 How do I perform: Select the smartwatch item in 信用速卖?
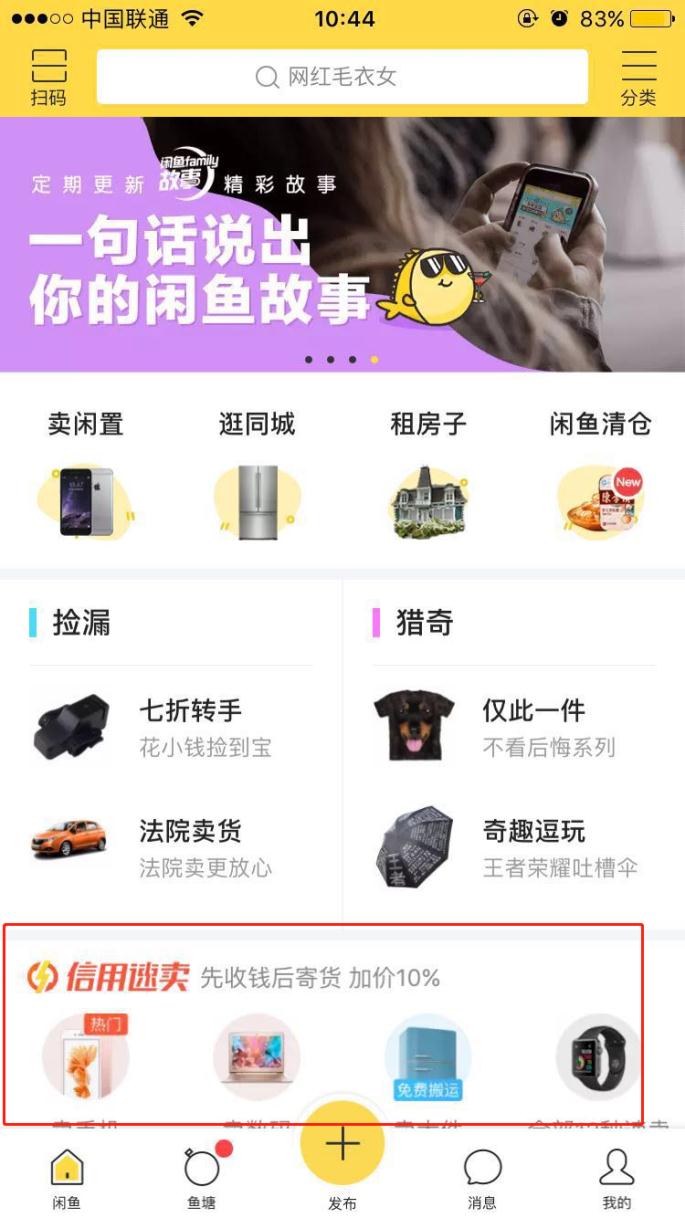point(599,1057)
